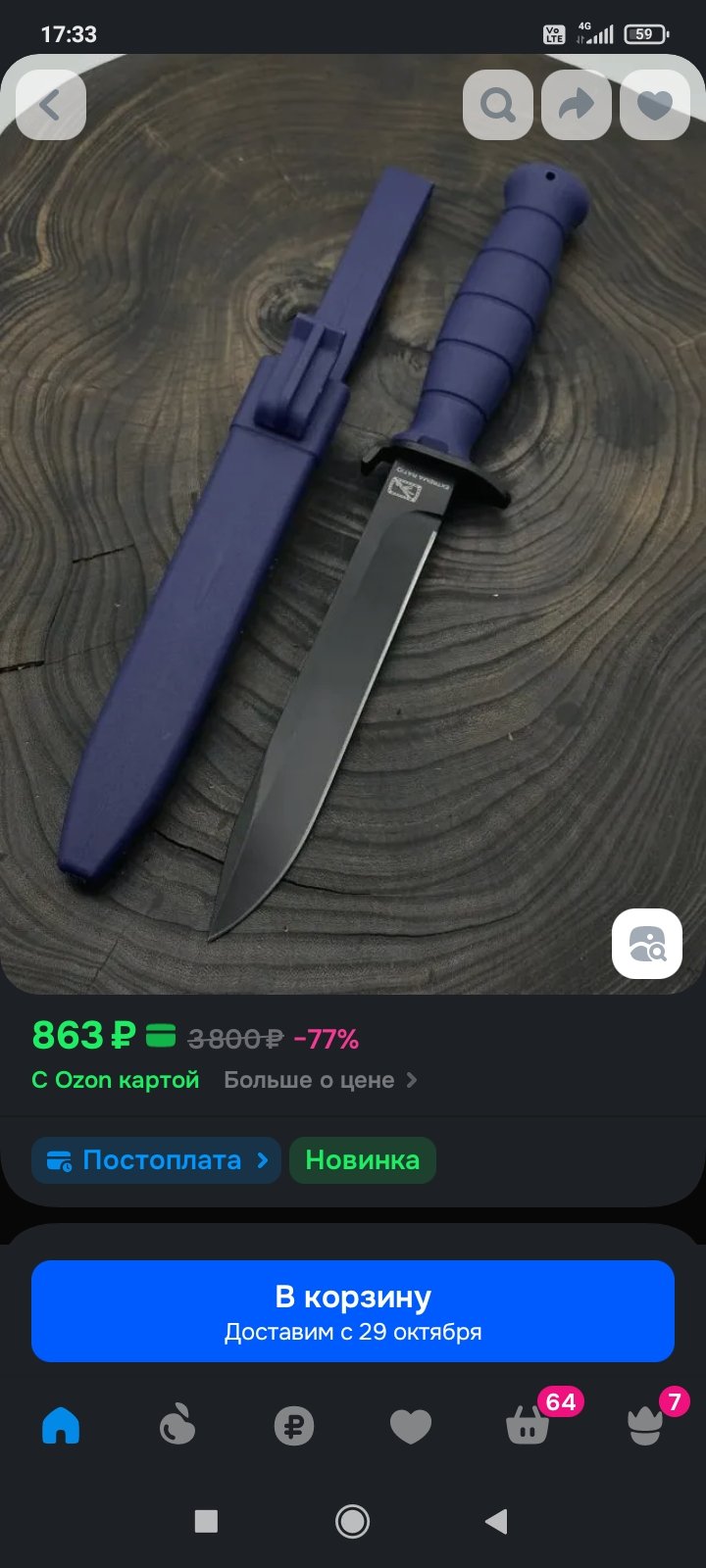The image size is (706, 1568).
Task: Open profile tab with 7 notifications
Action: (x=645, y=1426)
